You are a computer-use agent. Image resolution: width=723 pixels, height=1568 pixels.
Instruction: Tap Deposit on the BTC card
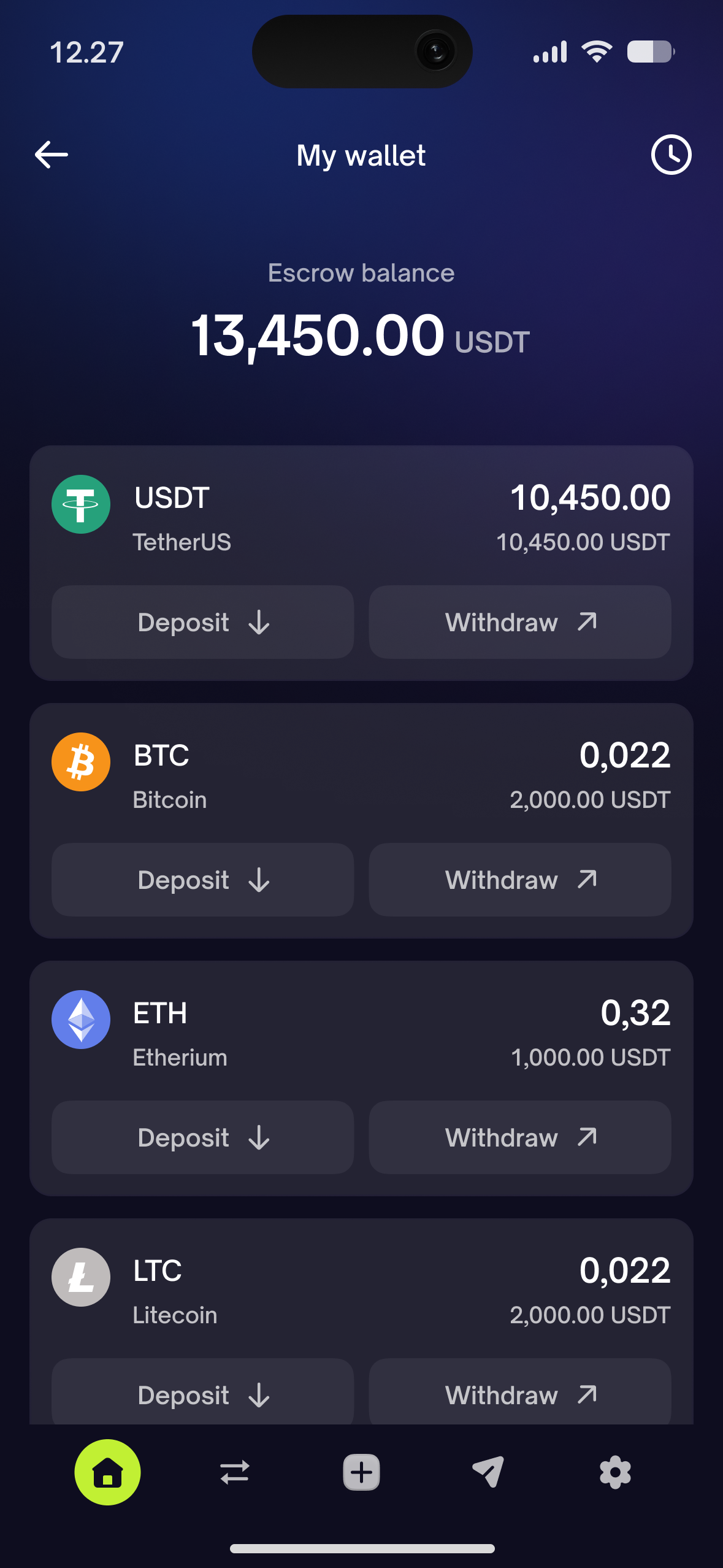pos(201,880)
